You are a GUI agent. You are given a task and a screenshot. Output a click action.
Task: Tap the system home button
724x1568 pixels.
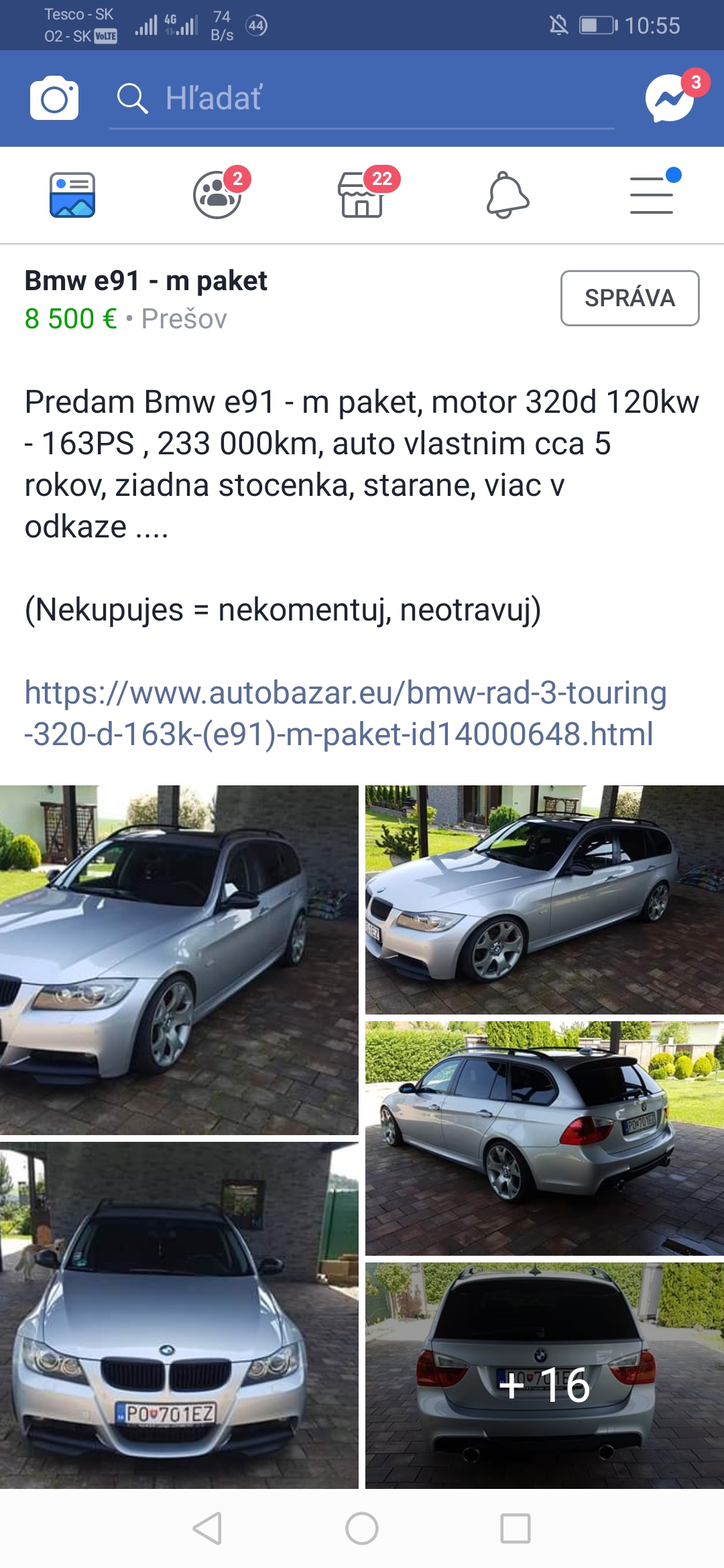[x=362, y=1528]
